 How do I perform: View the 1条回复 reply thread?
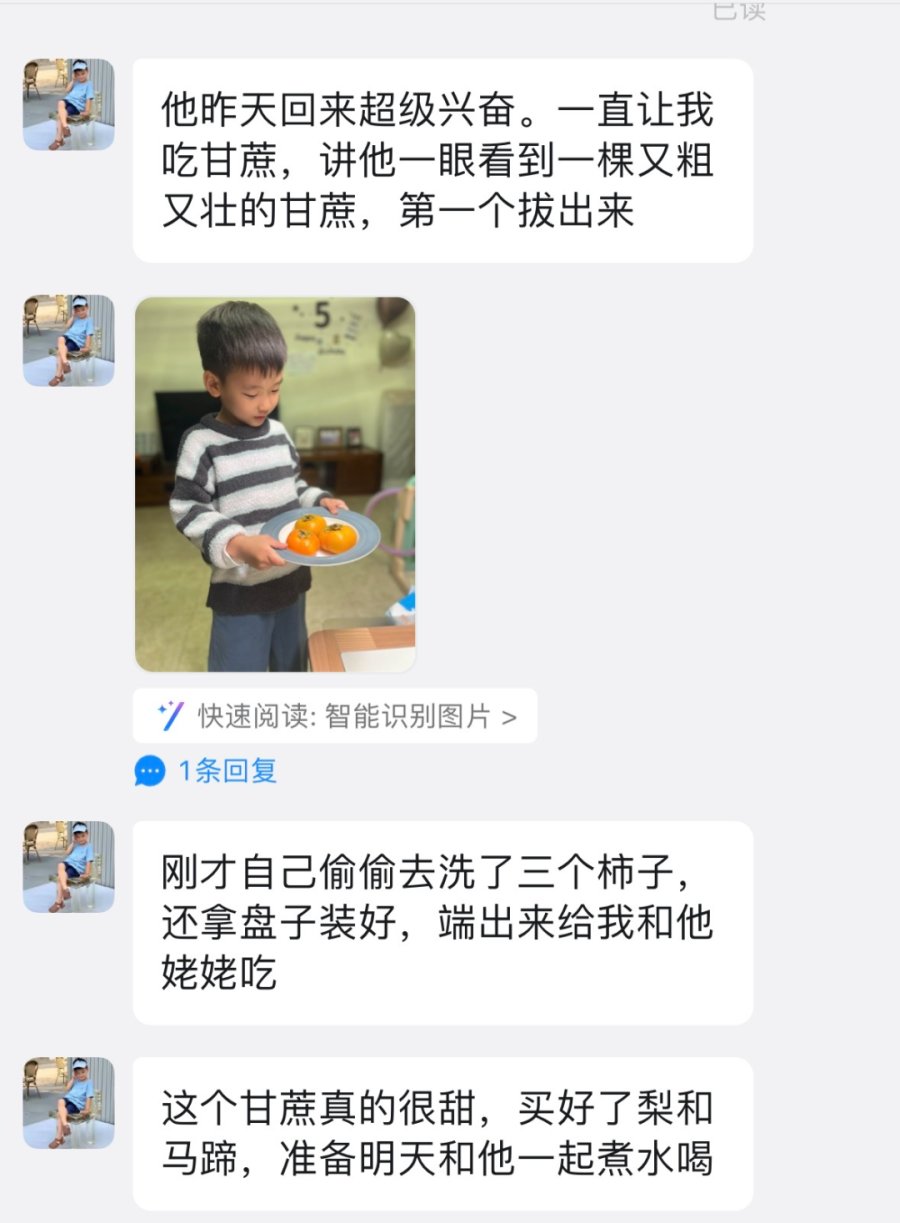tap(206, 771)
